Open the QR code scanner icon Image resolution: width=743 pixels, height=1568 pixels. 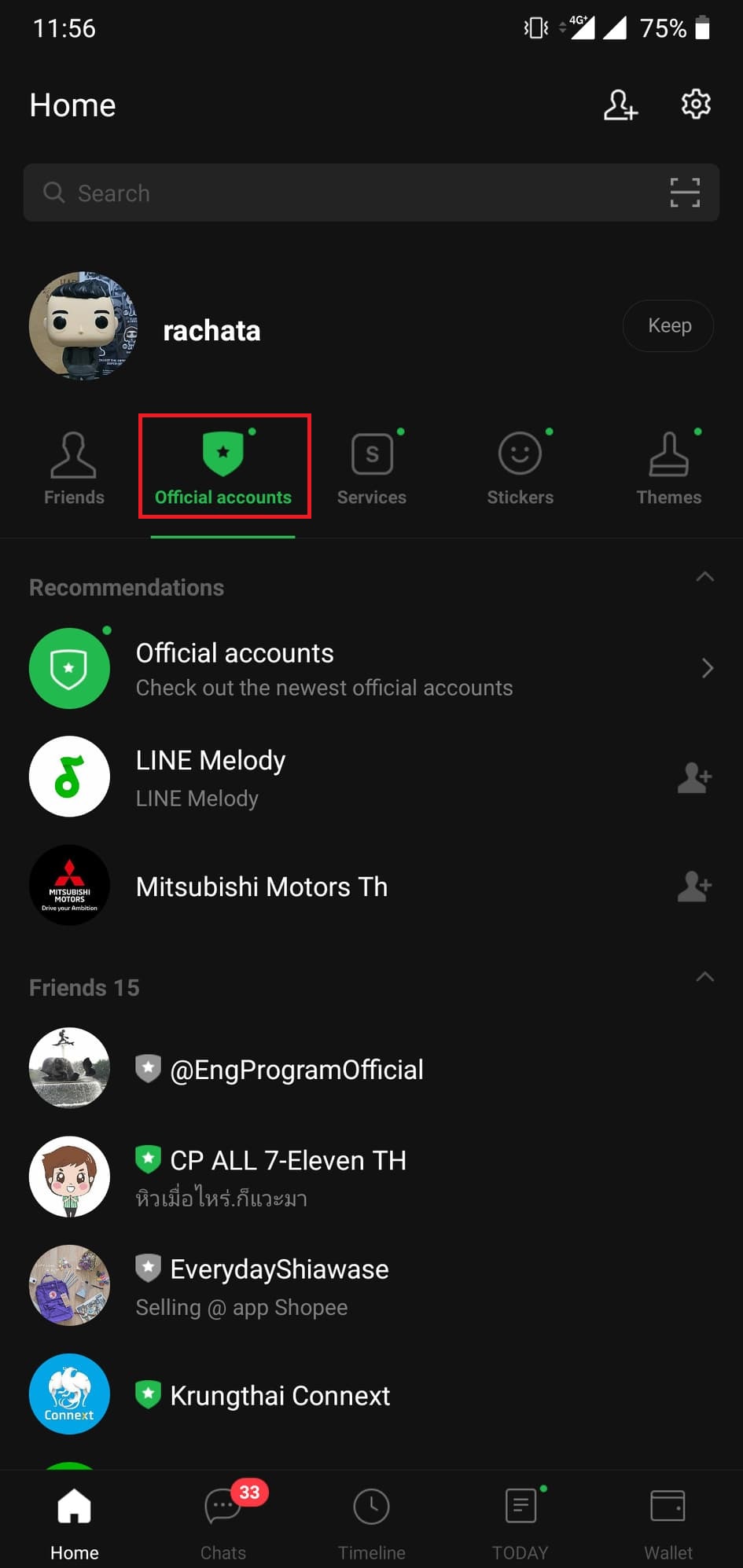coord(684,193)
